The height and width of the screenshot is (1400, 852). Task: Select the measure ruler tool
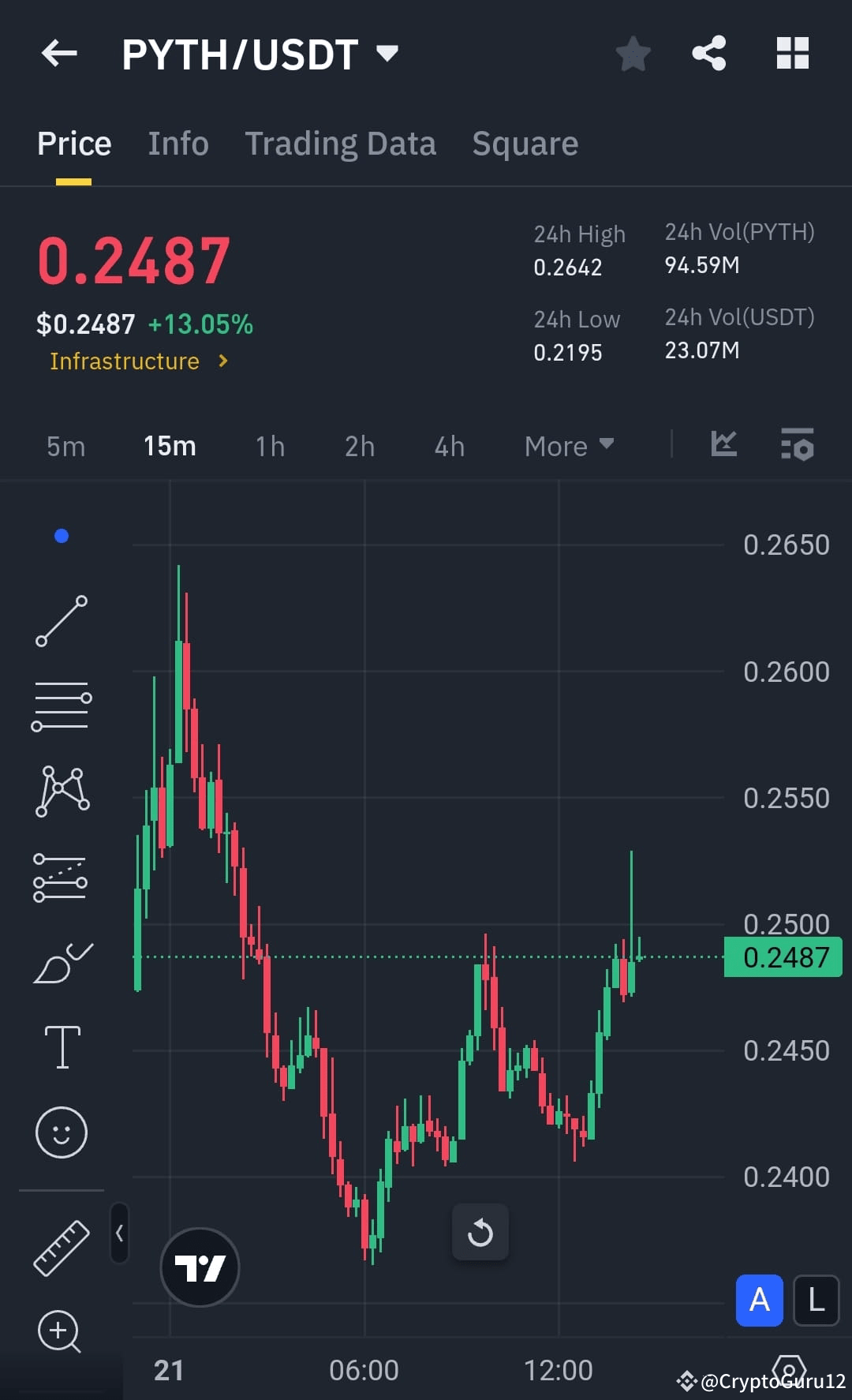[61, 1247]
